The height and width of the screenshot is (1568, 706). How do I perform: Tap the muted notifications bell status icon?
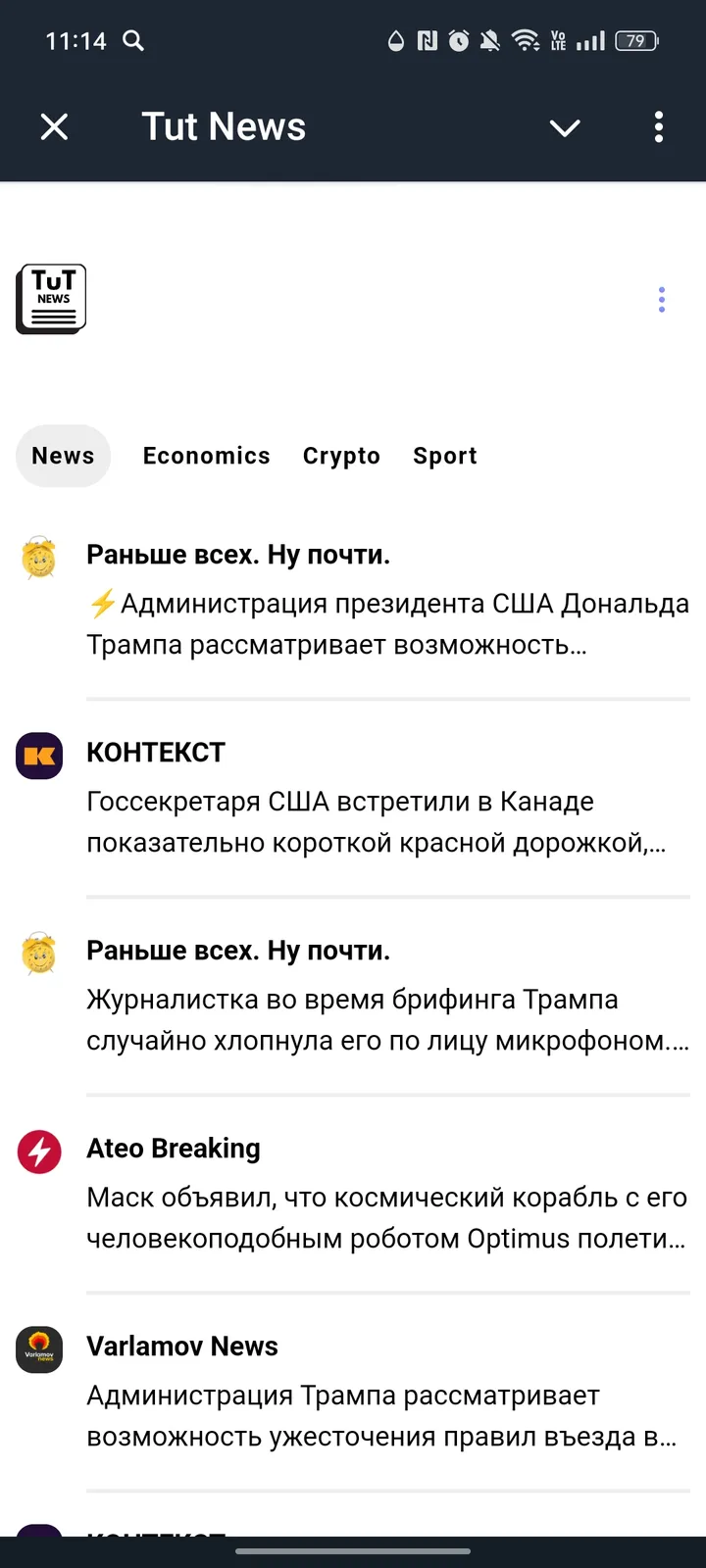490,41
